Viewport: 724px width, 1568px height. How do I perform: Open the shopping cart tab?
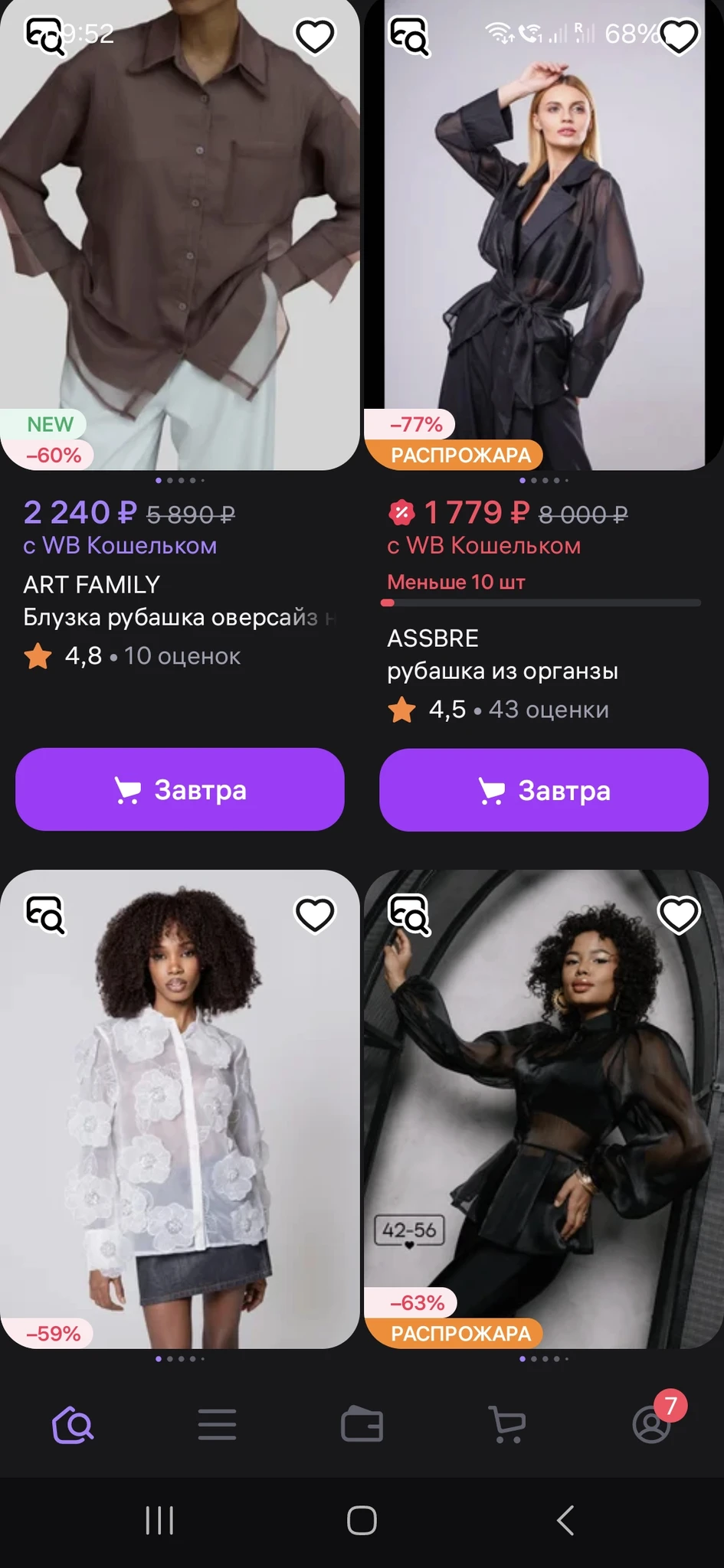point(506,1425)
